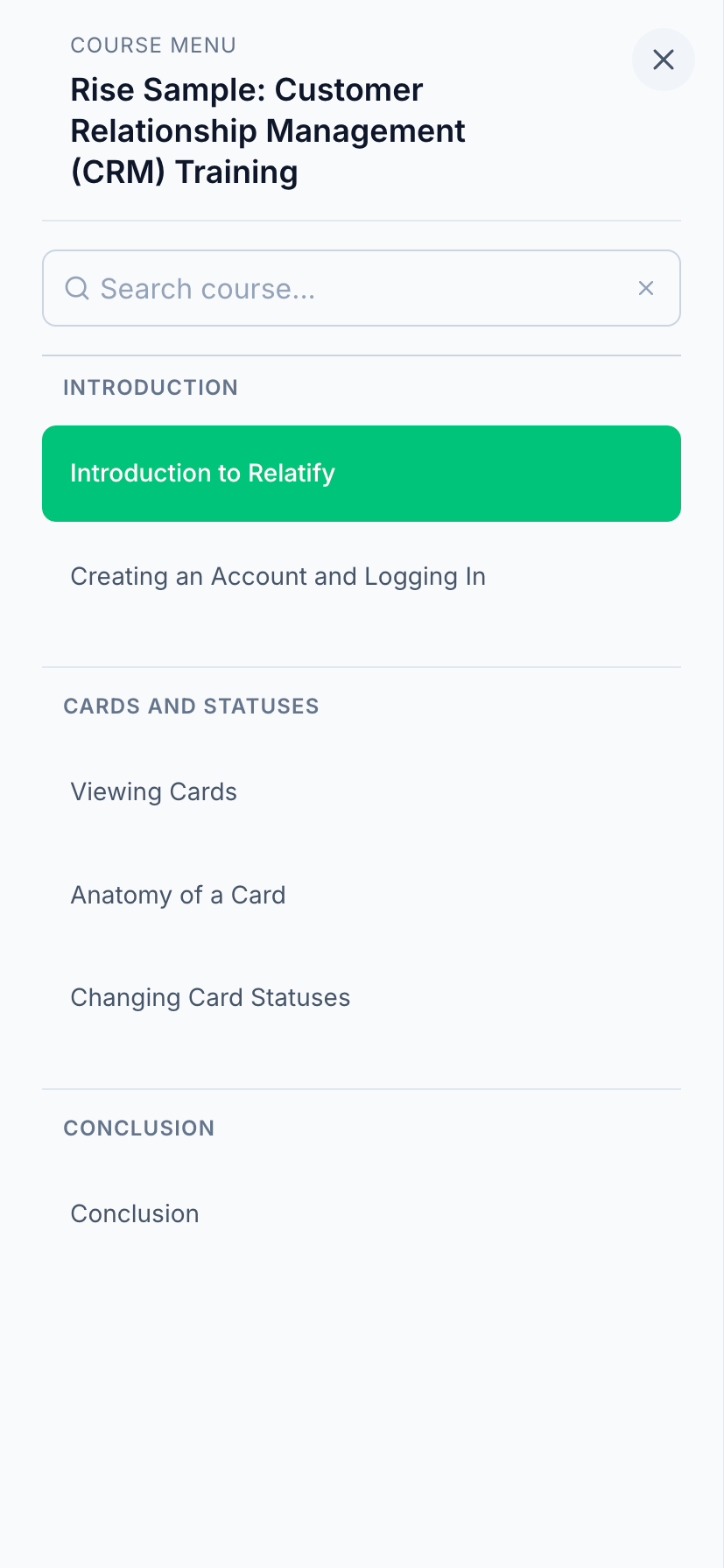Open the 'Anatomy of a Card' lesson
This screenshot has width=724, height=1568.
click(178, 895)
